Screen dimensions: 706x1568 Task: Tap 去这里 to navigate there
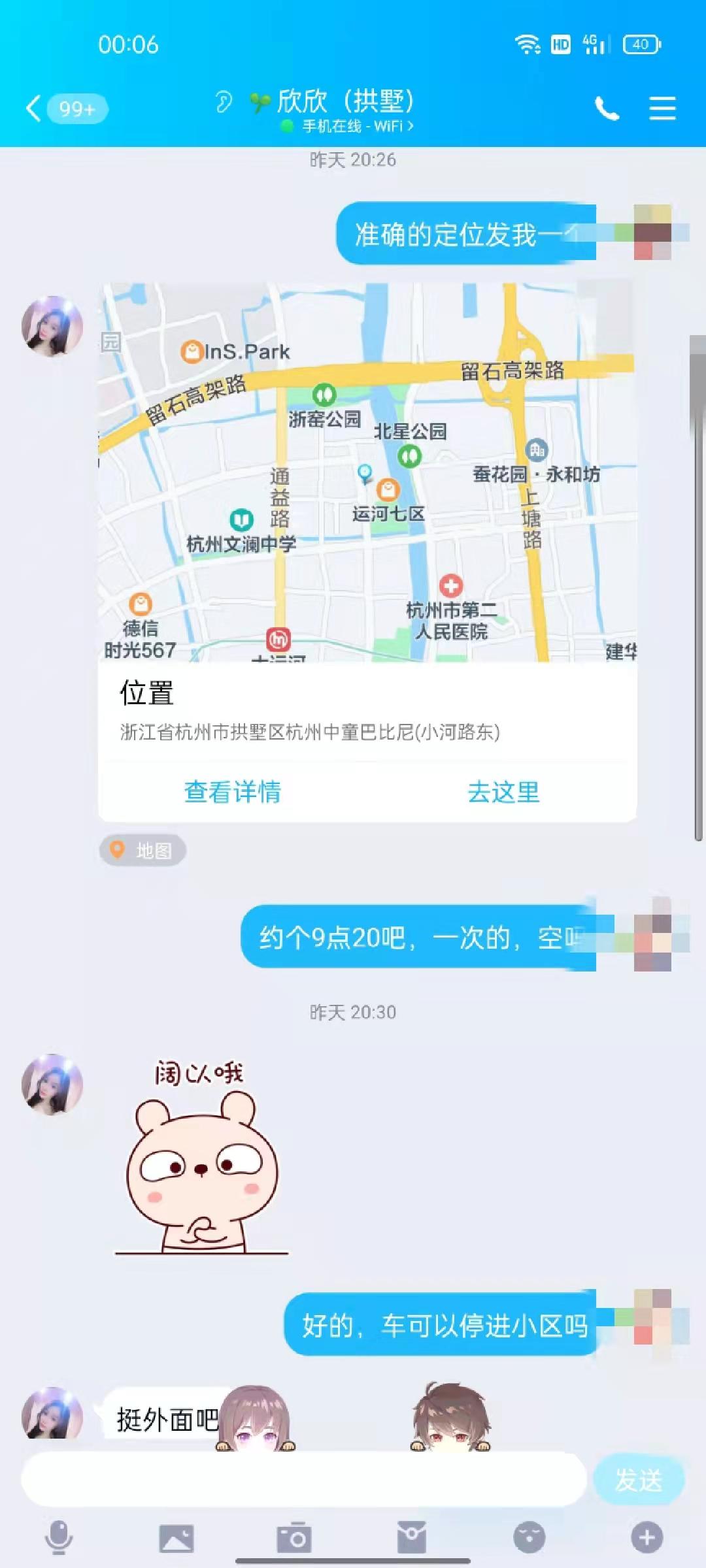pos(503,792)
